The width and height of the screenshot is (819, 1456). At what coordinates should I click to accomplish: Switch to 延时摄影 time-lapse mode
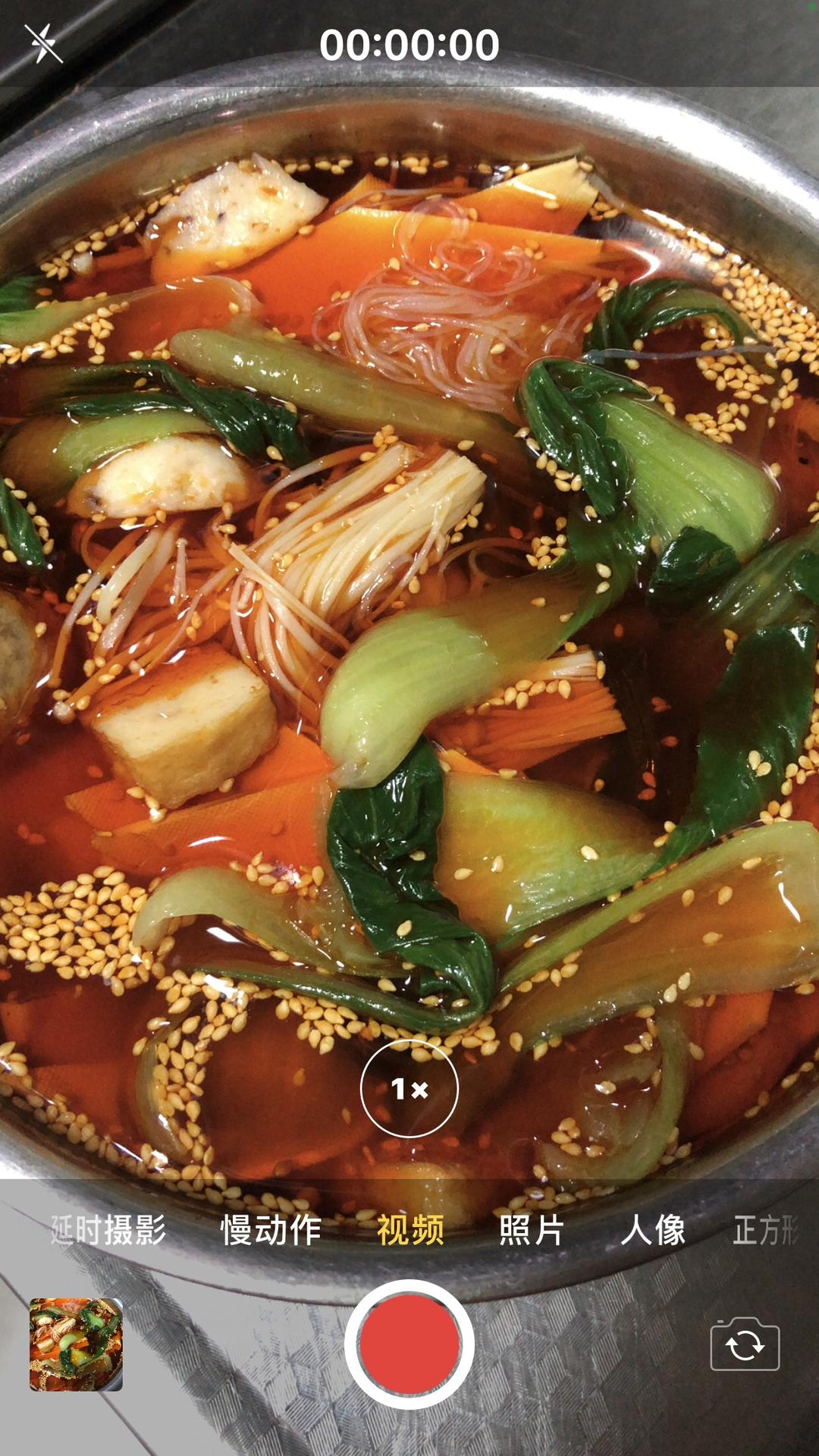(x=108, y=1229)
